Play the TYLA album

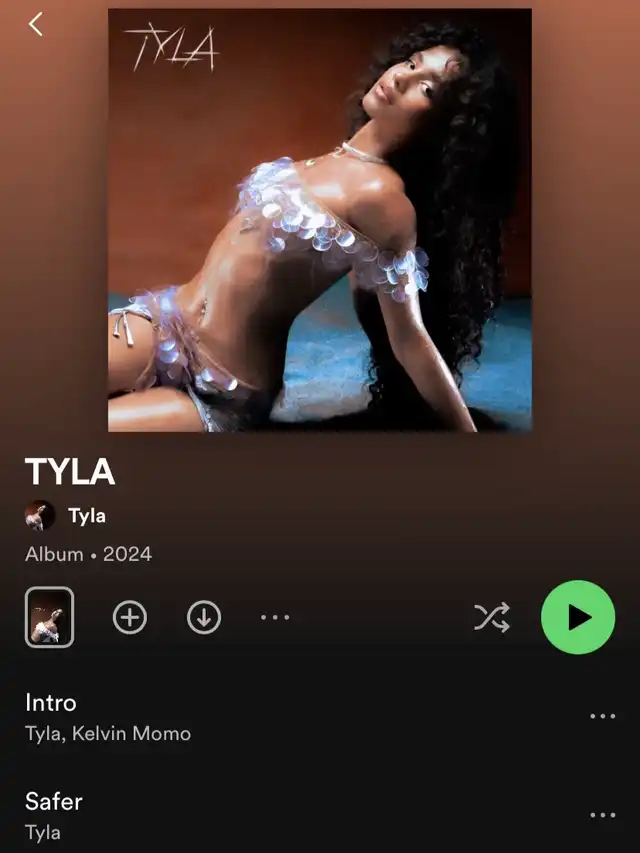click(x=578, y=618)
